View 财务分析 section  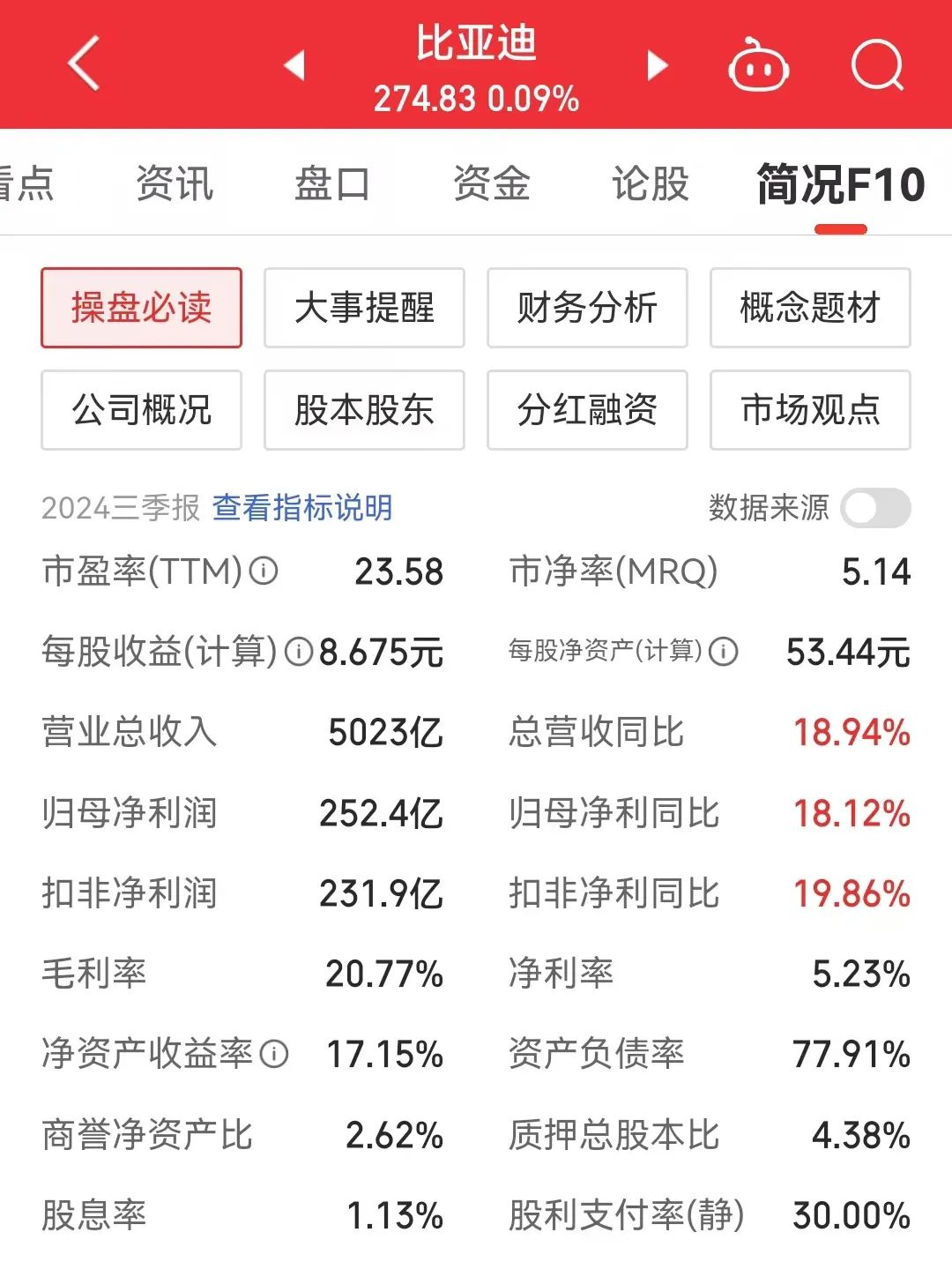pos(587,308)
